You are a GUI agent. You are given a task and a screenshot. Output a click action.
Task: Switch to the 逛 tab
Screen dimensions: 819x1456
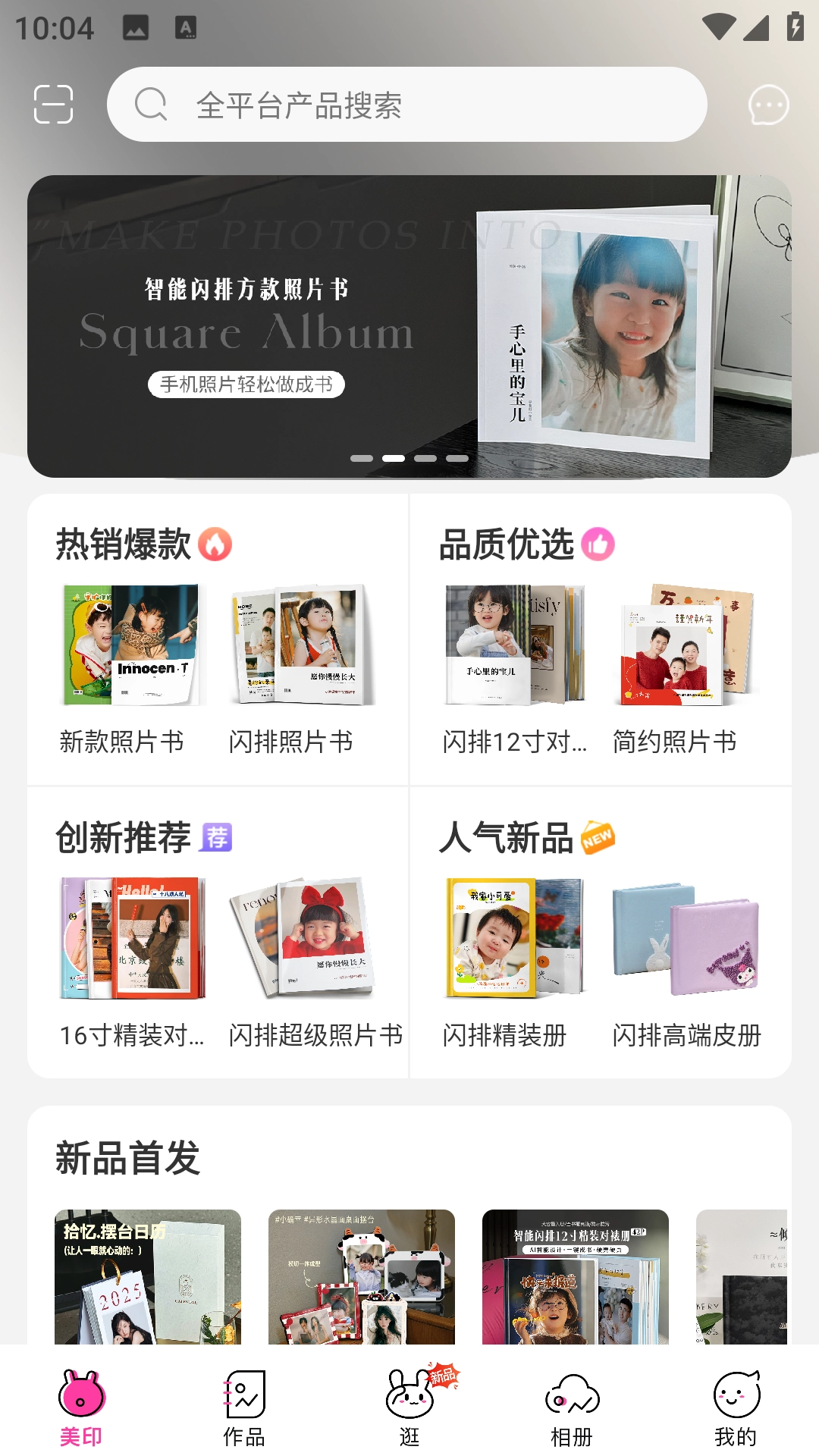410,1408
